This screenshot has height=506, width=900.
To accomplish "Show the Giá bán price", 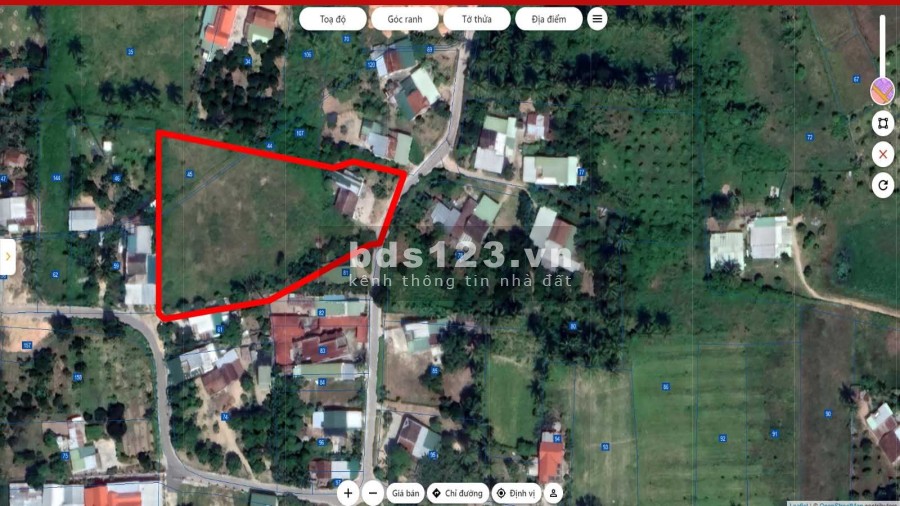I will (x=405, y=493).
